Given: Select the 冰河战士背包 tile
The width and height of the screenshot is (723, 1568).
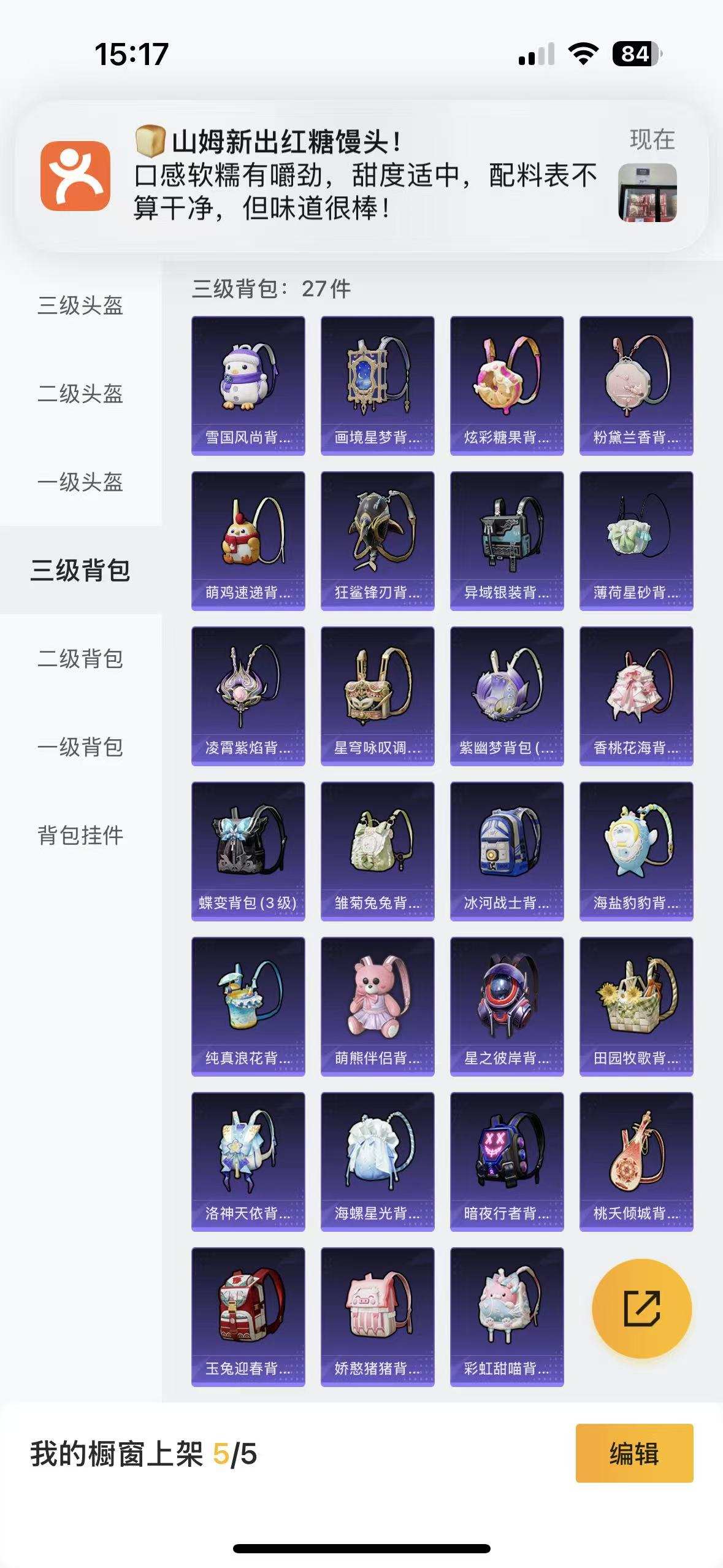Looking at the screenshot, I should point(507,851).
